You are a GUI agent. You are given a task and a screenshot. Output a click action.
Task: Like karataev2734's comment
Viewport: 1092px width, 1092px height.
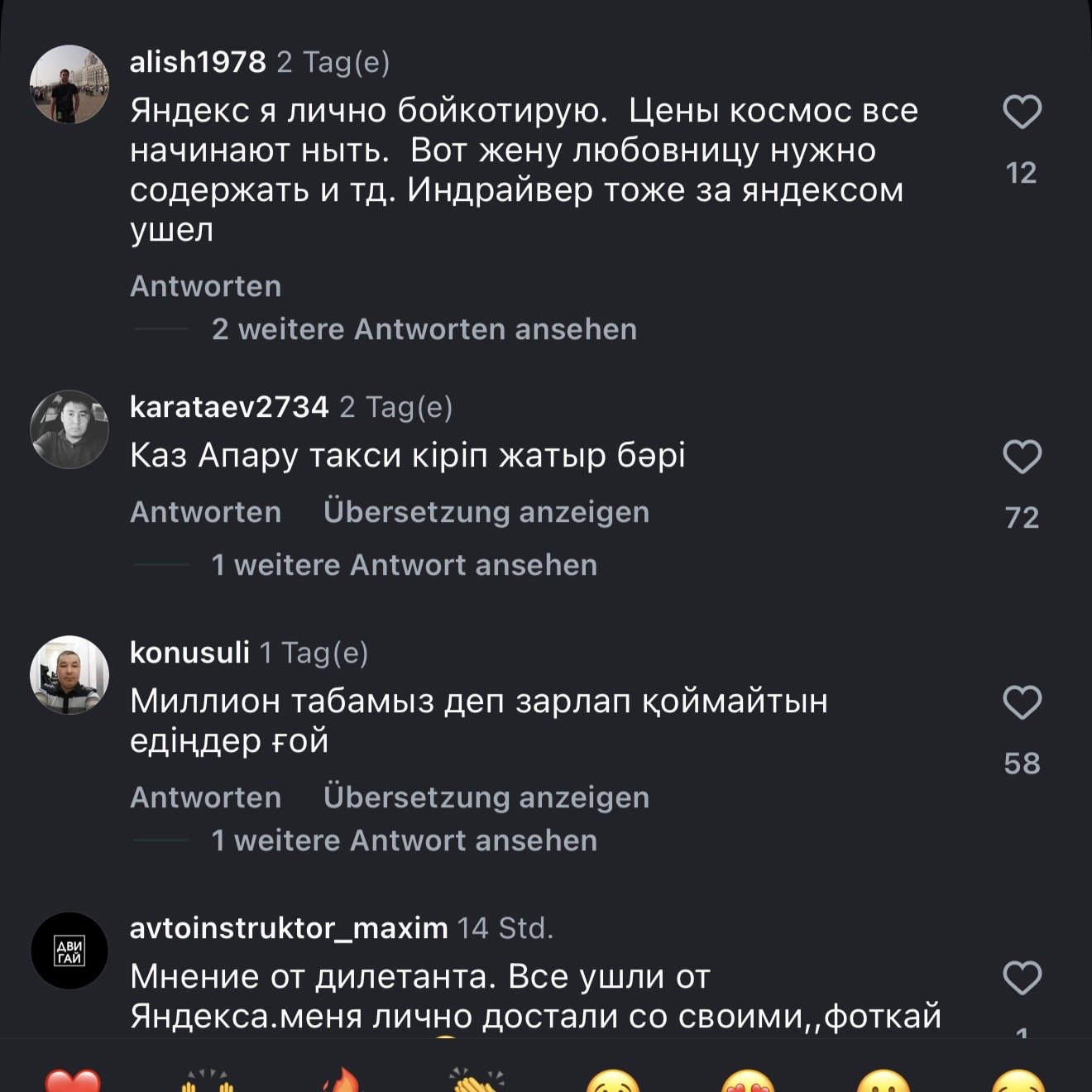click(1022, 457)
